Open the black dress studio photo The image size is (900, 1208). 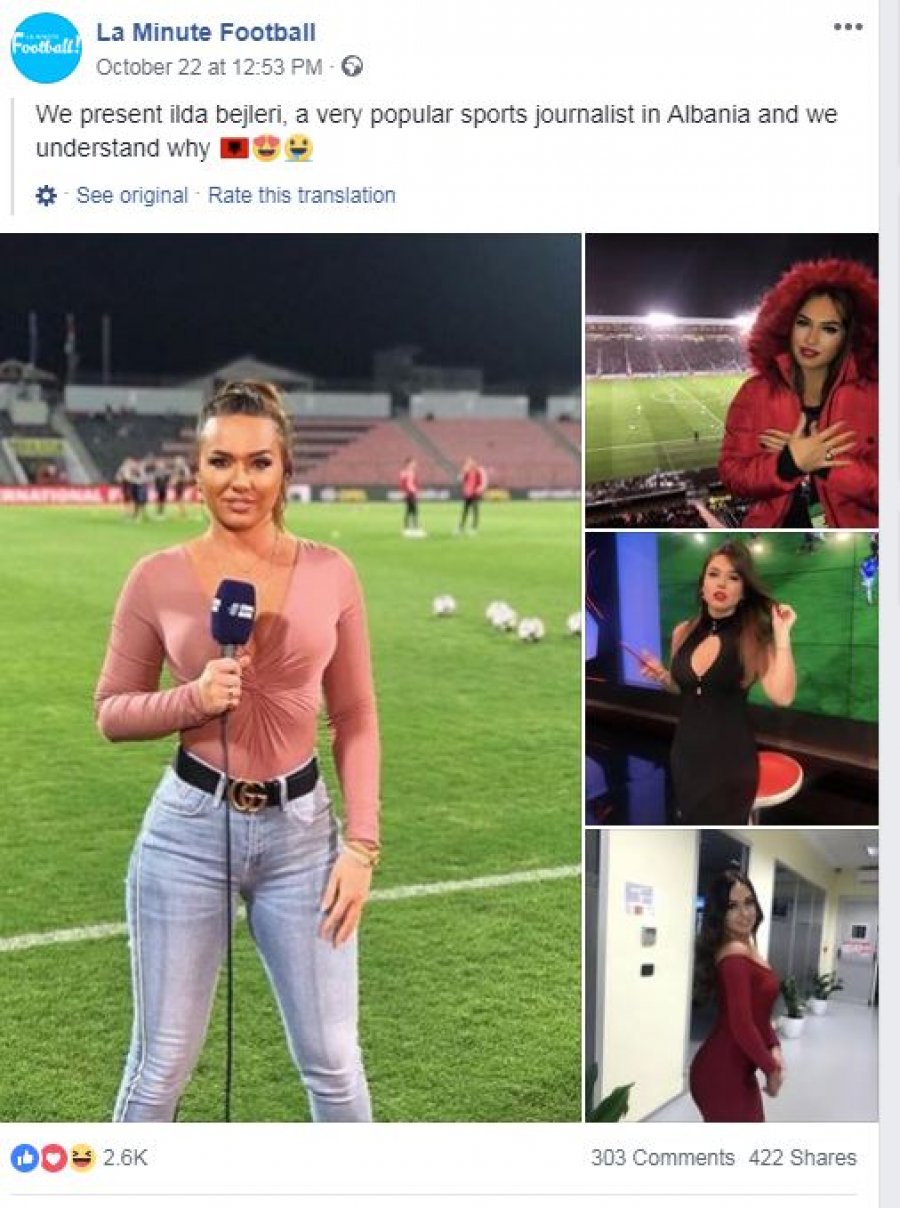pyautogui.click(x=731, y=677)
